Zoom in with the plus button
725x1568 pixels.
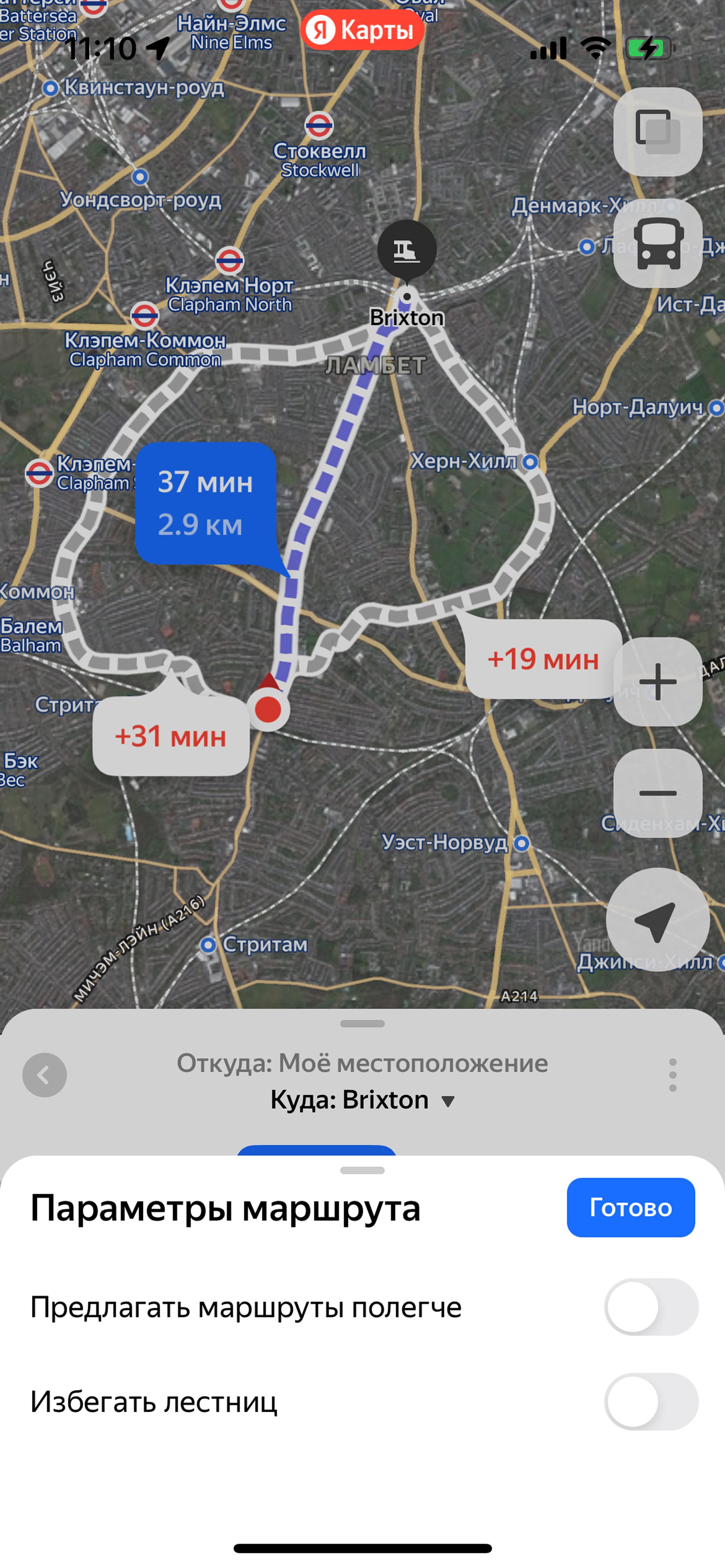pos(657,681)
